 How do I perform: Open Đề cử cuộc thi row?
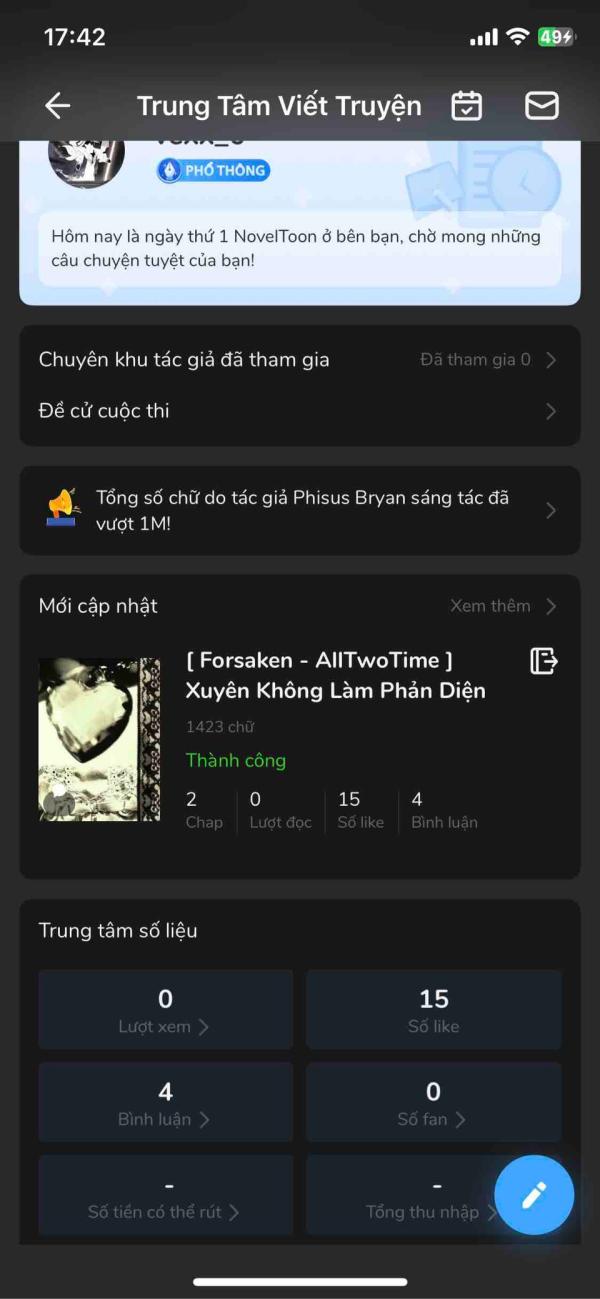pos(299,411)
